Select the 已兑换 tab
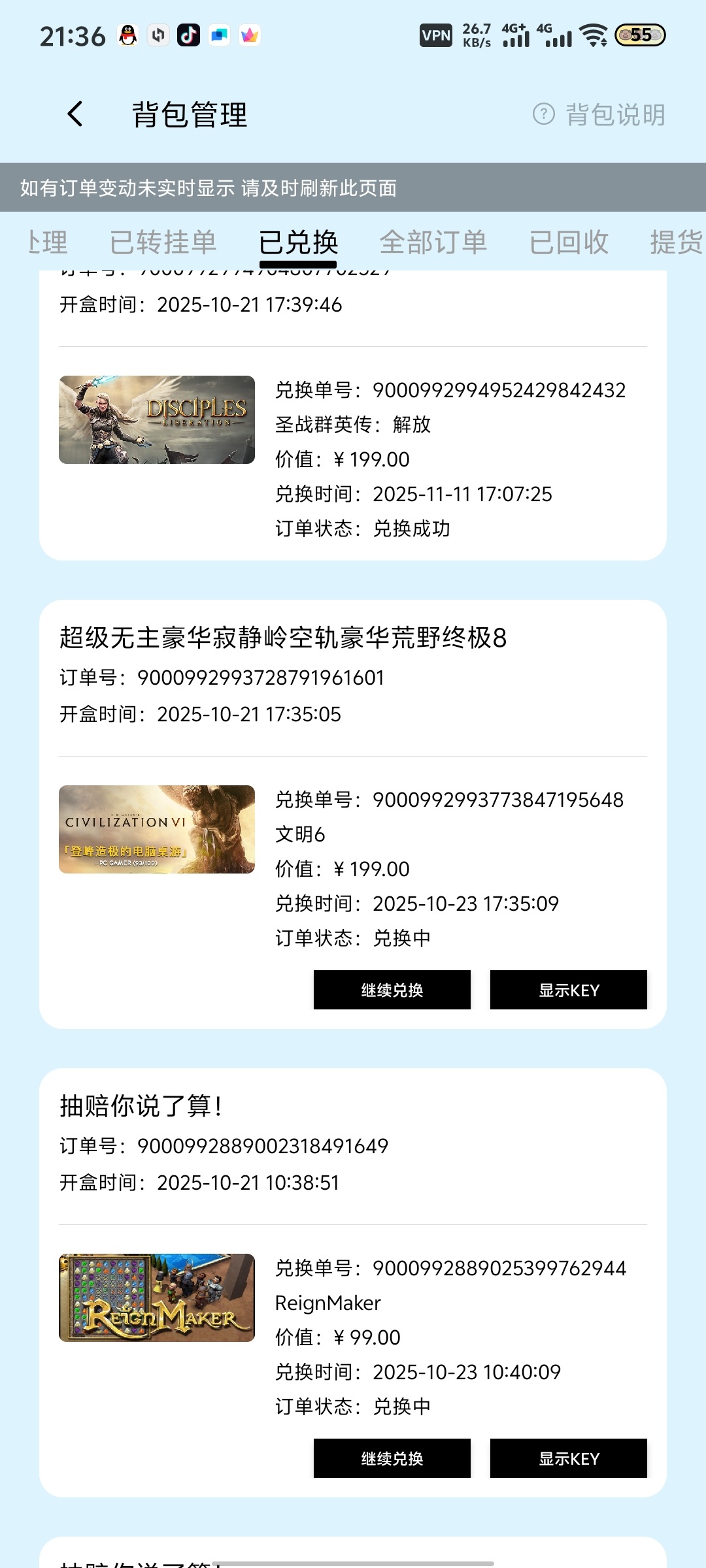This screenshot has width=706, height=1568. point(298,242)
